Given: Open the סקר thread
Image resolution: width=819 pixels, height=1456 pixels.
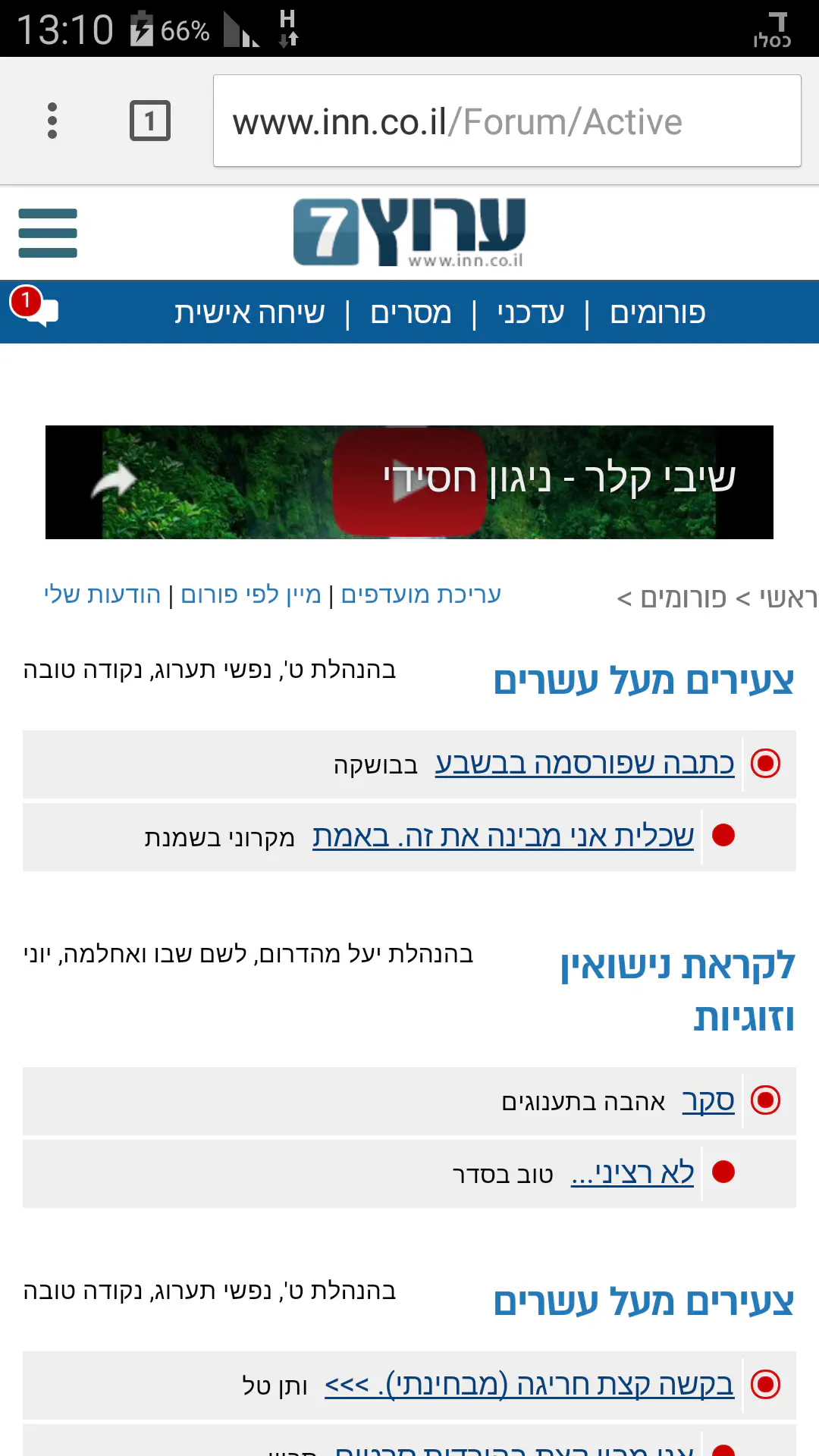Looking at the screenshot, I should point(708,1100).
